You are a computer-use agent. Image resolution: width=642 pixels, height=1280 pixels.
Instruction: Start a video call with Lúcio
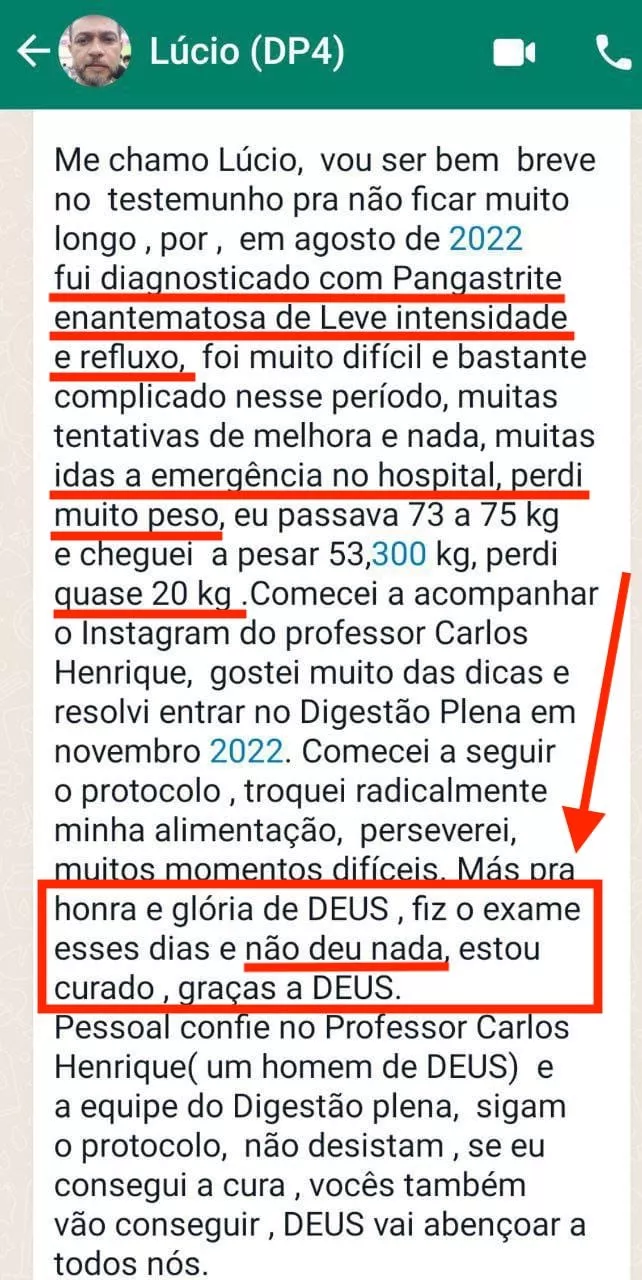click(515, 53)
